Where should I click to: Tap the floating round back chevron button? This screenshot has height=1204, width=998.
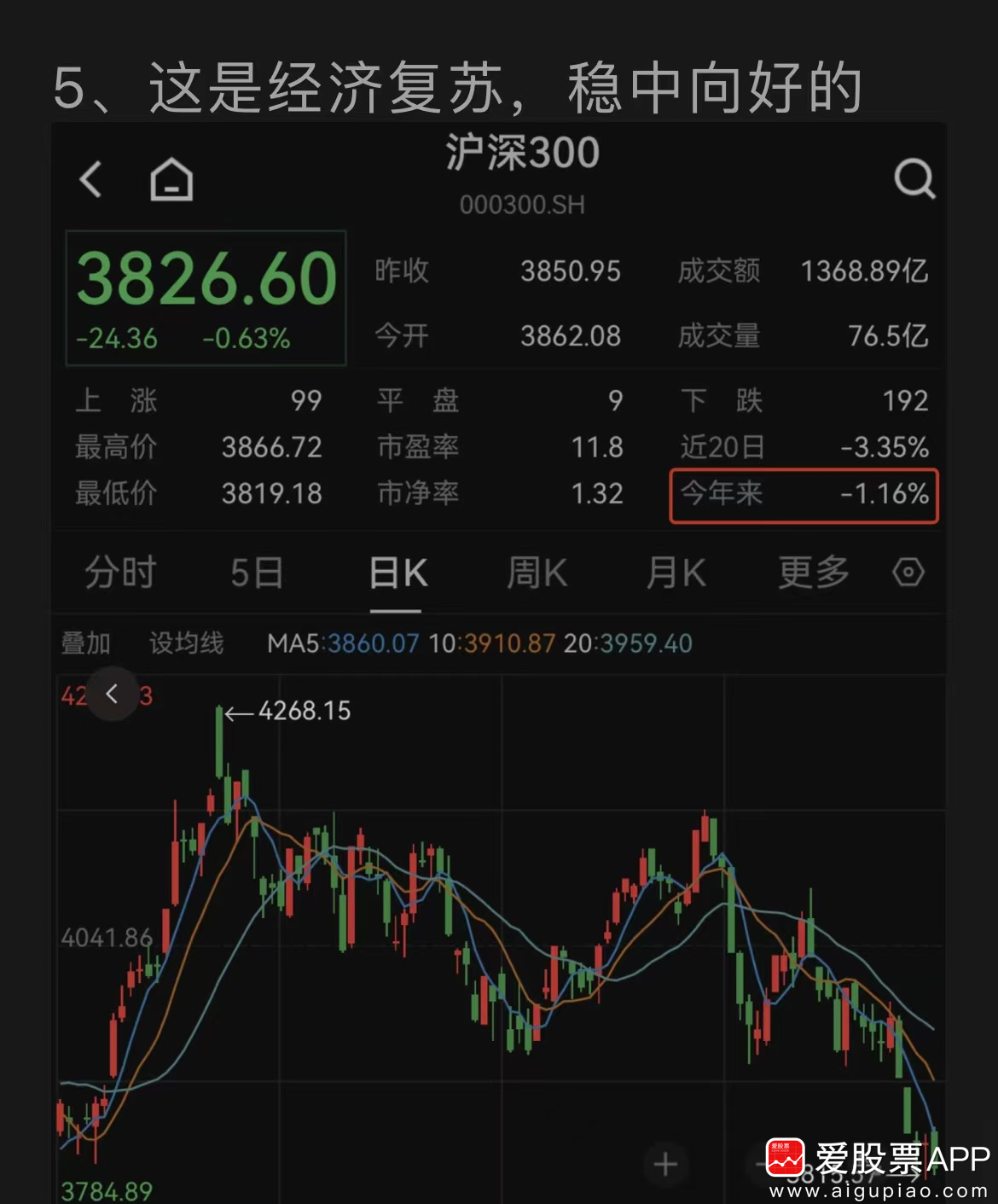tap(112, 694)
